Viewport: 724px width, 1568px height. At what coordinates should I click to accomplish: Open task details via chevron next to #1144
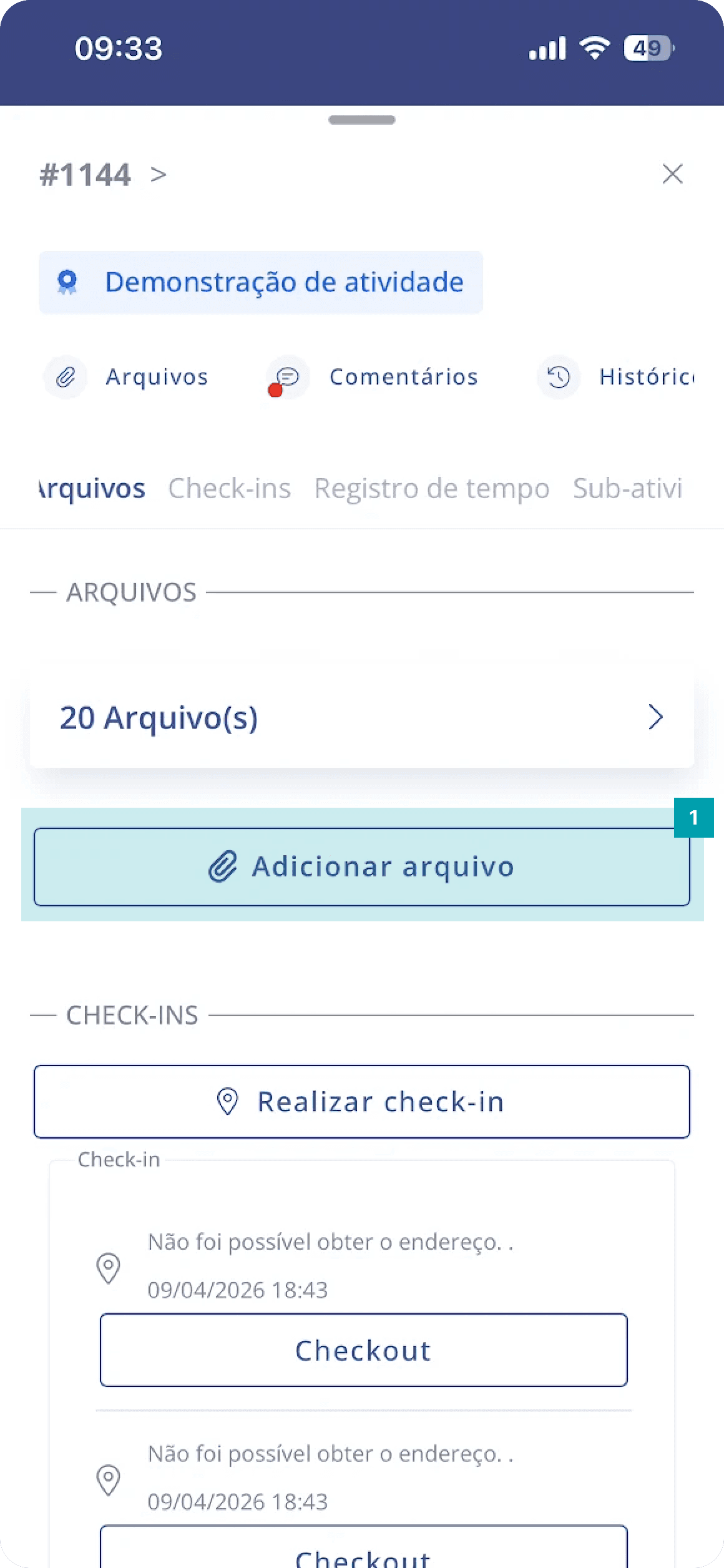pos(159,174)
